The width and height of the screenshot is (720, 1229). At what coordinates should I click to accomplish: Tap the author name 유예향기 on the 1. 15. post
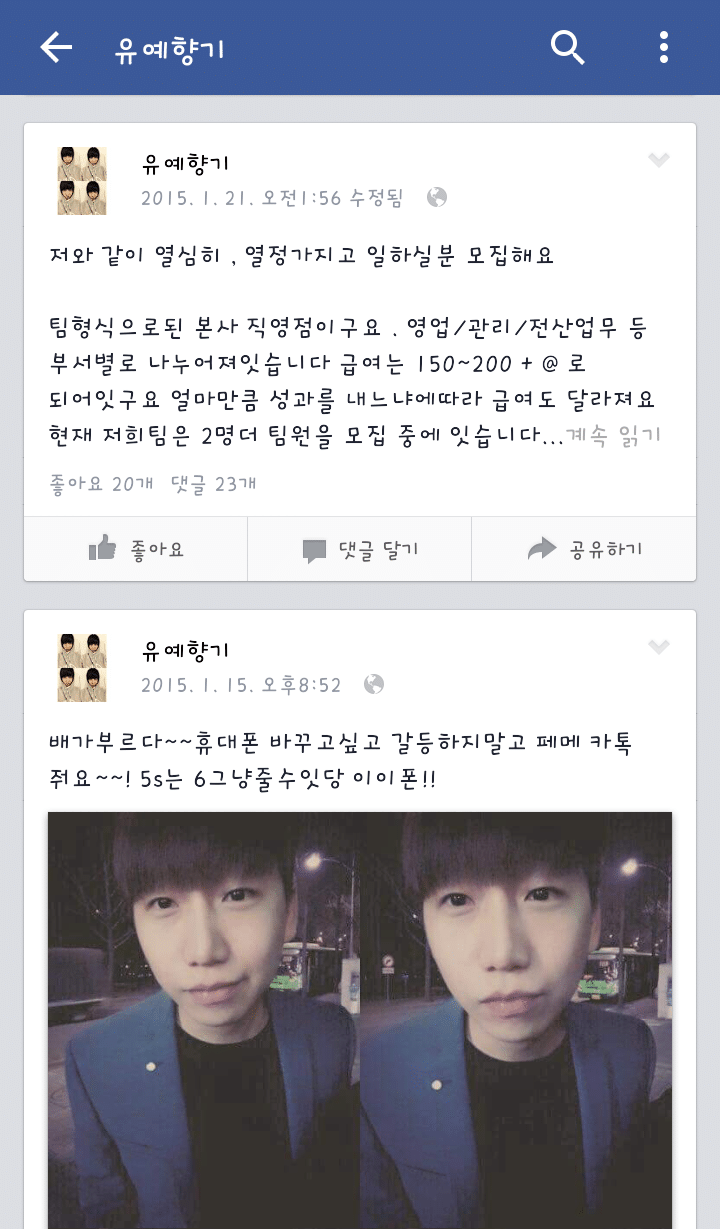point(186,650)
